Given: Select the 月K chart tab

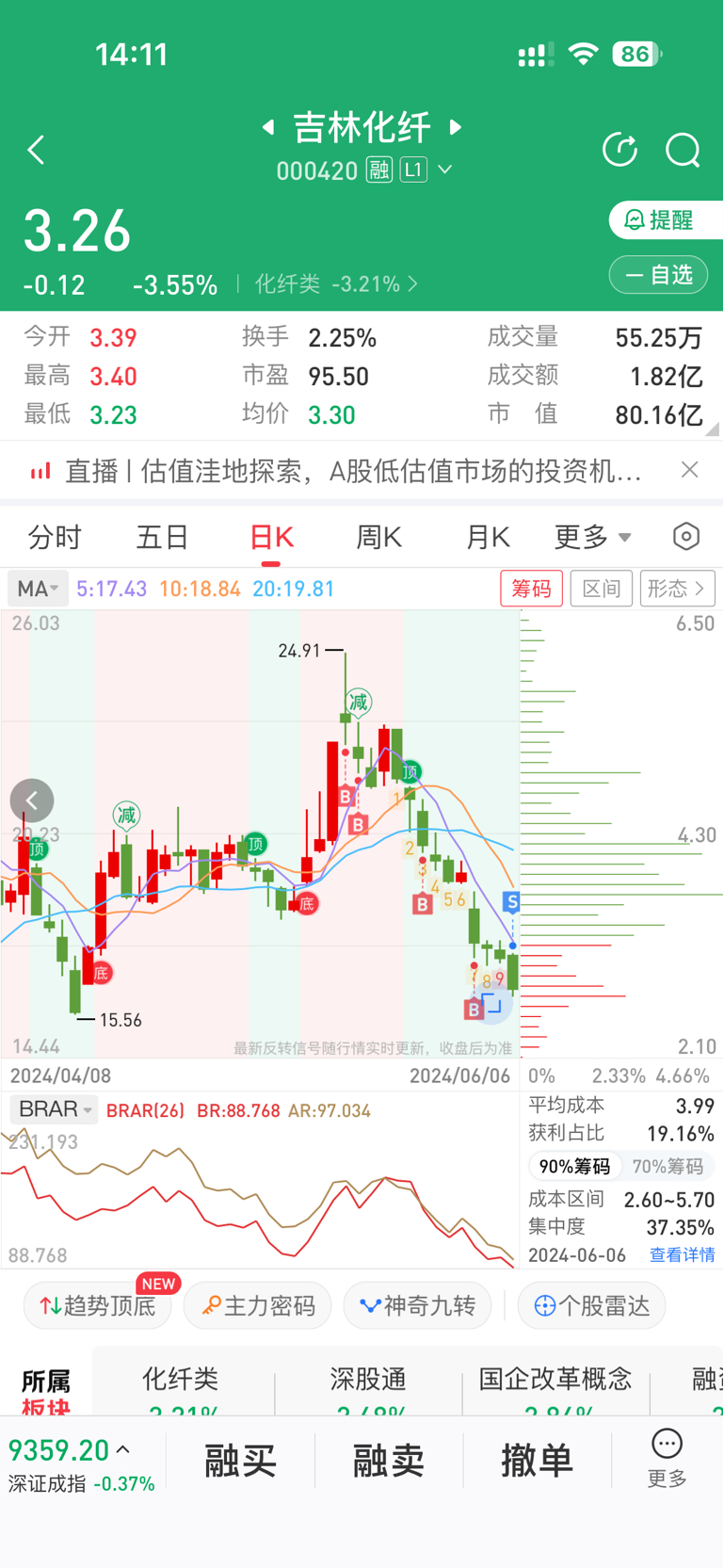Looking at the screenshot, I should pos(488,537).
